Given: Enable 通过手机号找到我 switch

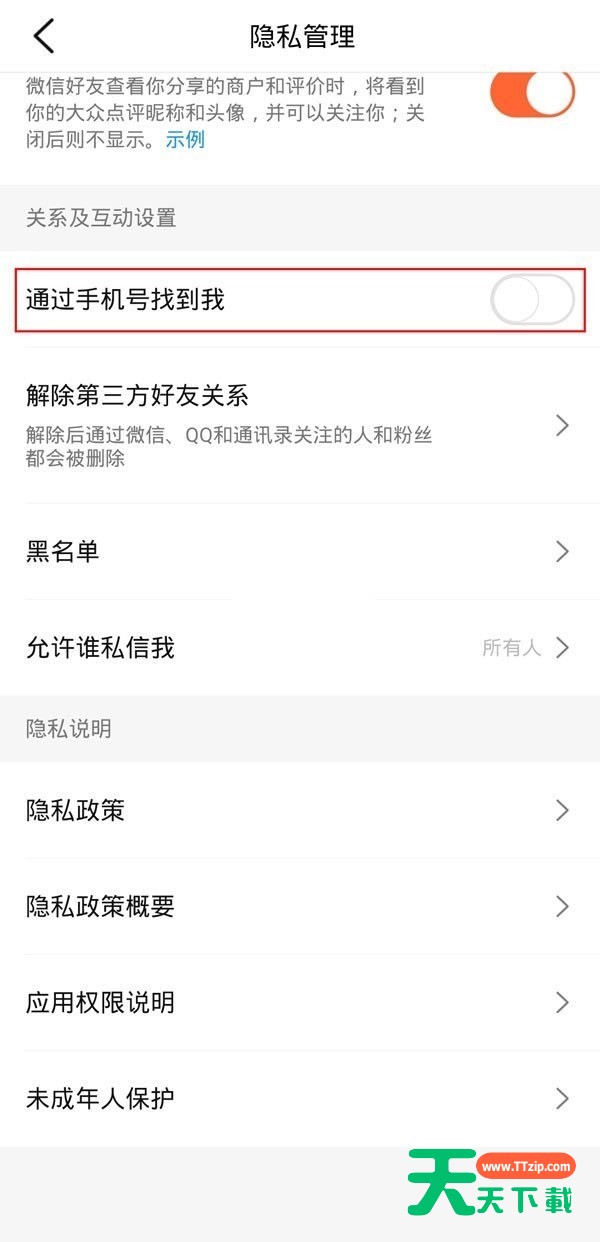Looking at the screenshot, I should [532, 299].
